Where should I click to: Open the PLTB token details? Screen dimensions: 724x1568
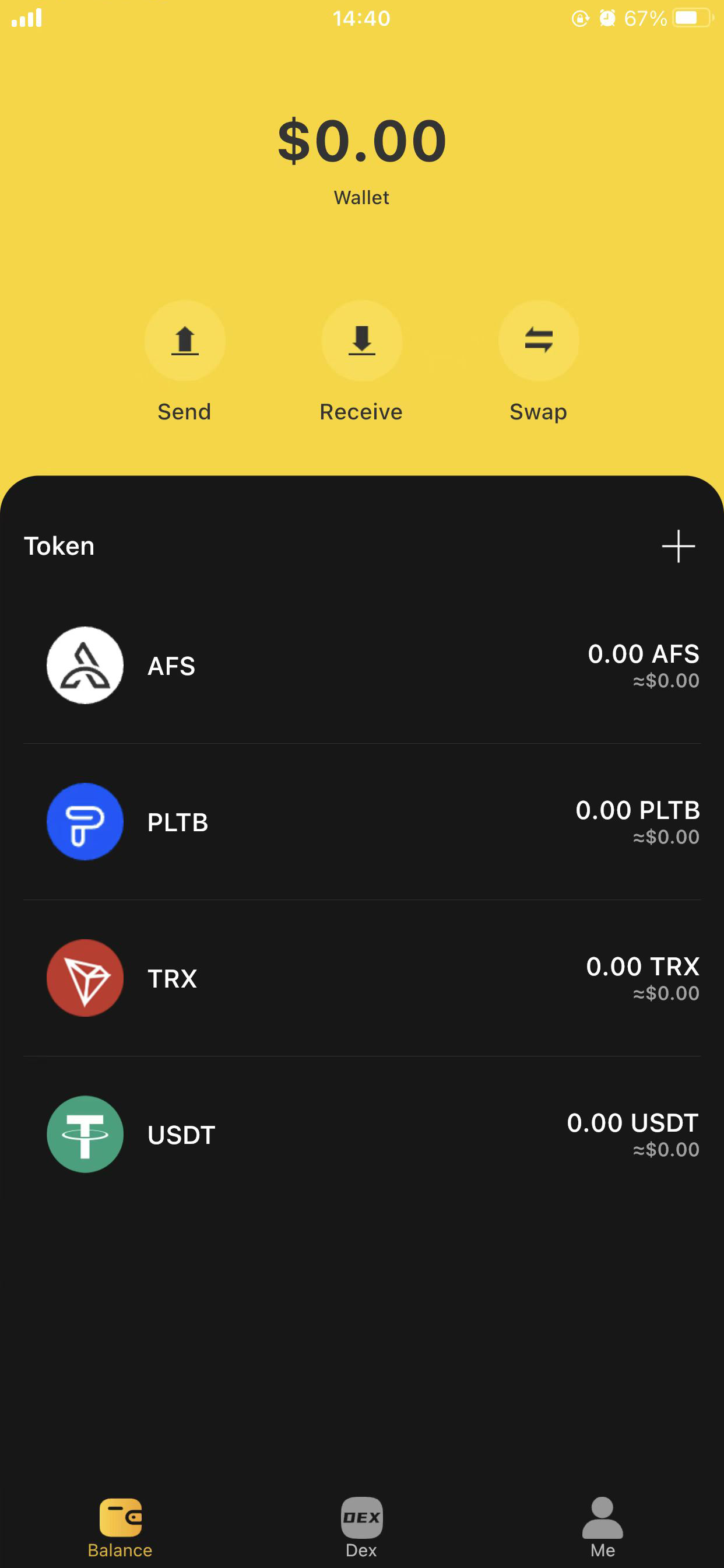click(362, 822)
